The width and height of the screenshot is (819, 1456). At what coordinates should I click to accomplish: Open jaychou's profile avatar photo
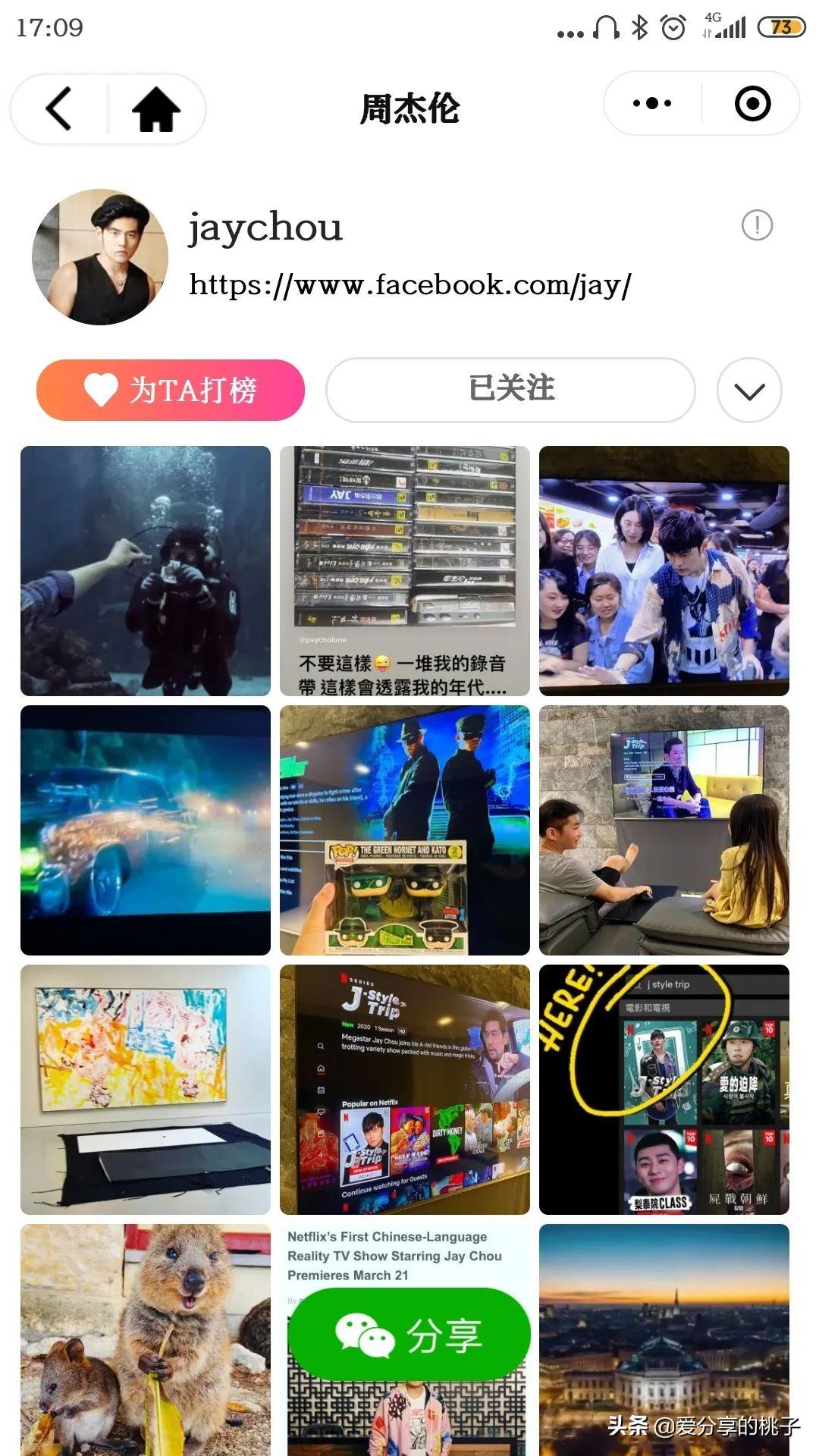[101, 256]
